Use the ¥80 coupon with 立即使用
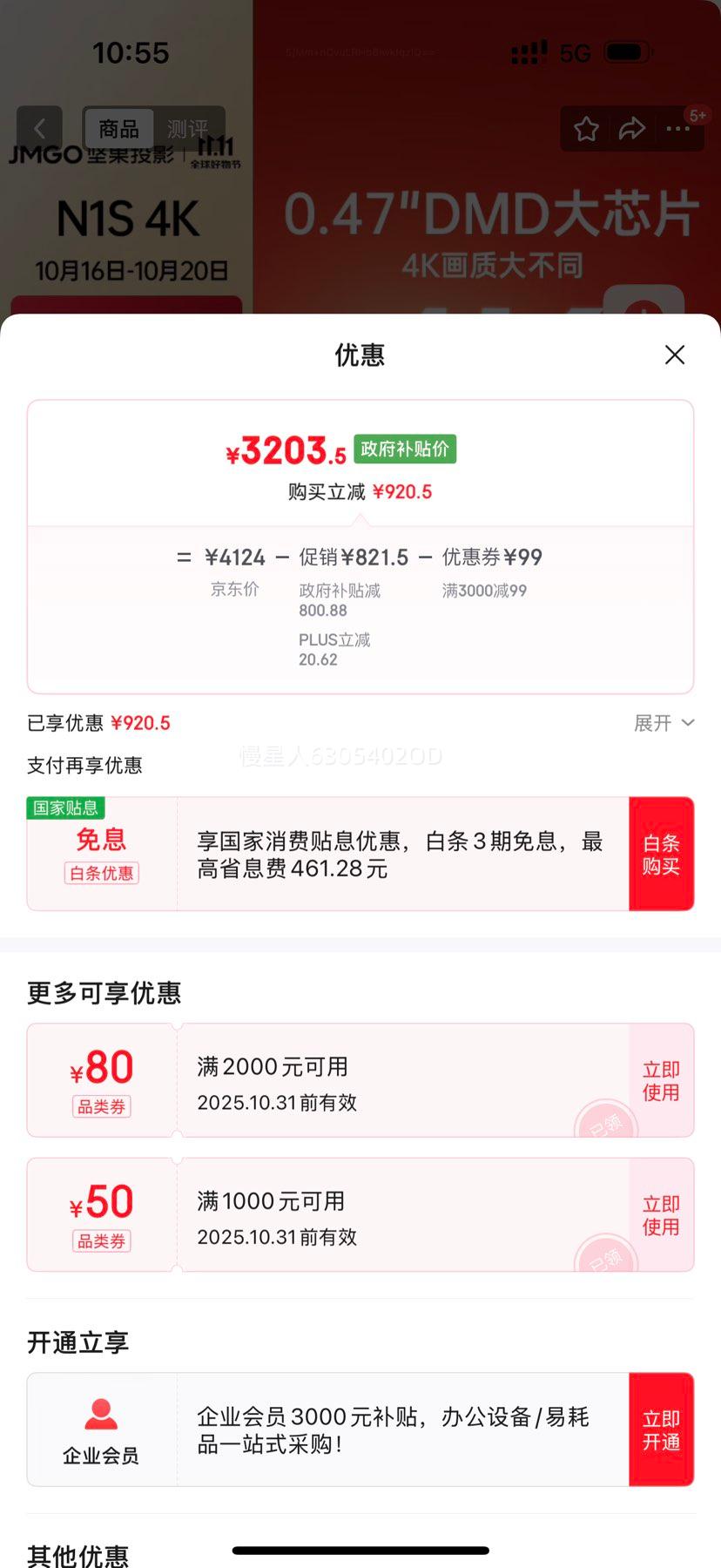721x1568 pixels. click(x=661, y=1081)
